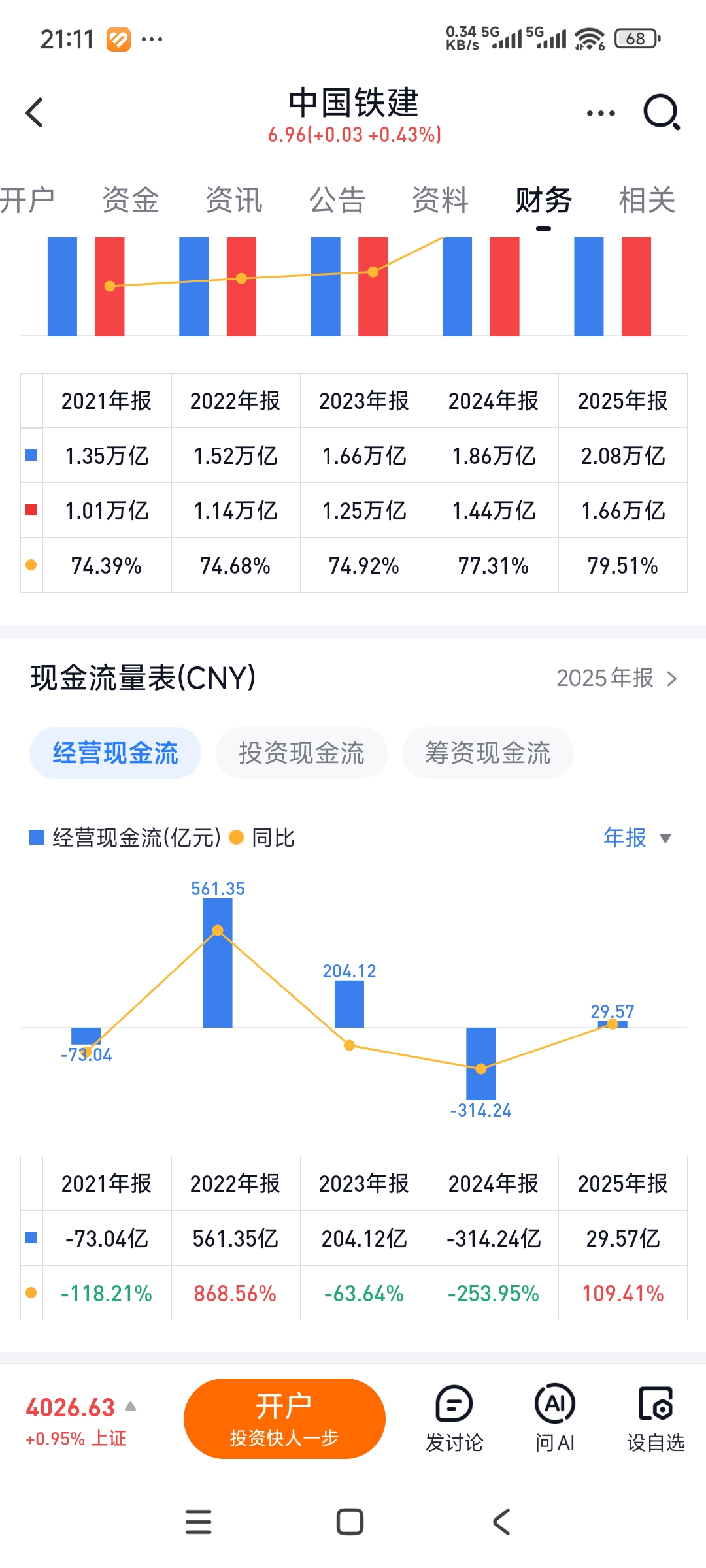Select the 经营现金流 chip
Image resolution: width=706 pixels, height=1568 pixels.
[115, 753]
